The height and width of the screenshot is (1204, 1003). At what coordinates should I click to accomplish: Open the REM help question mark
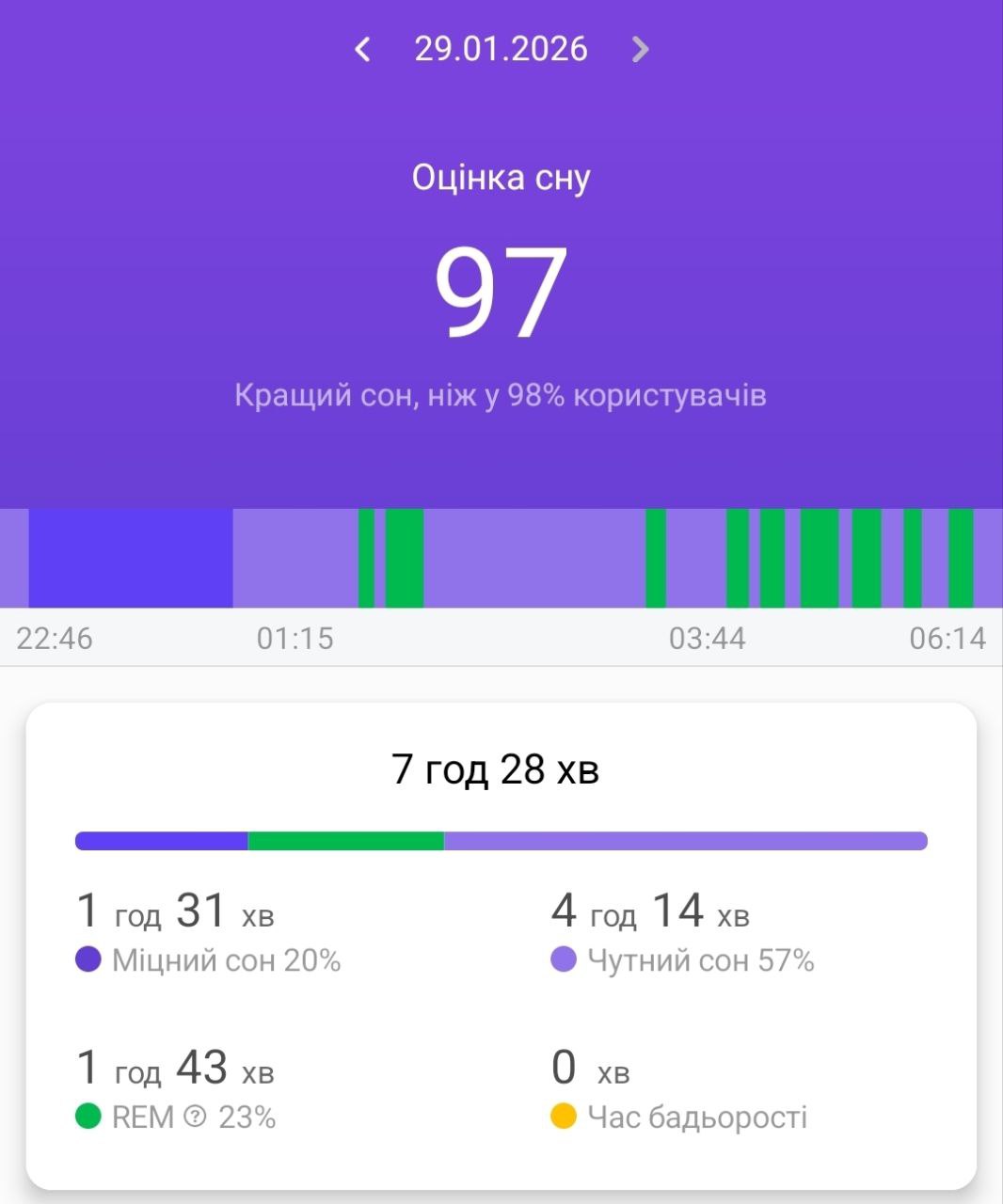point(195,1117)
